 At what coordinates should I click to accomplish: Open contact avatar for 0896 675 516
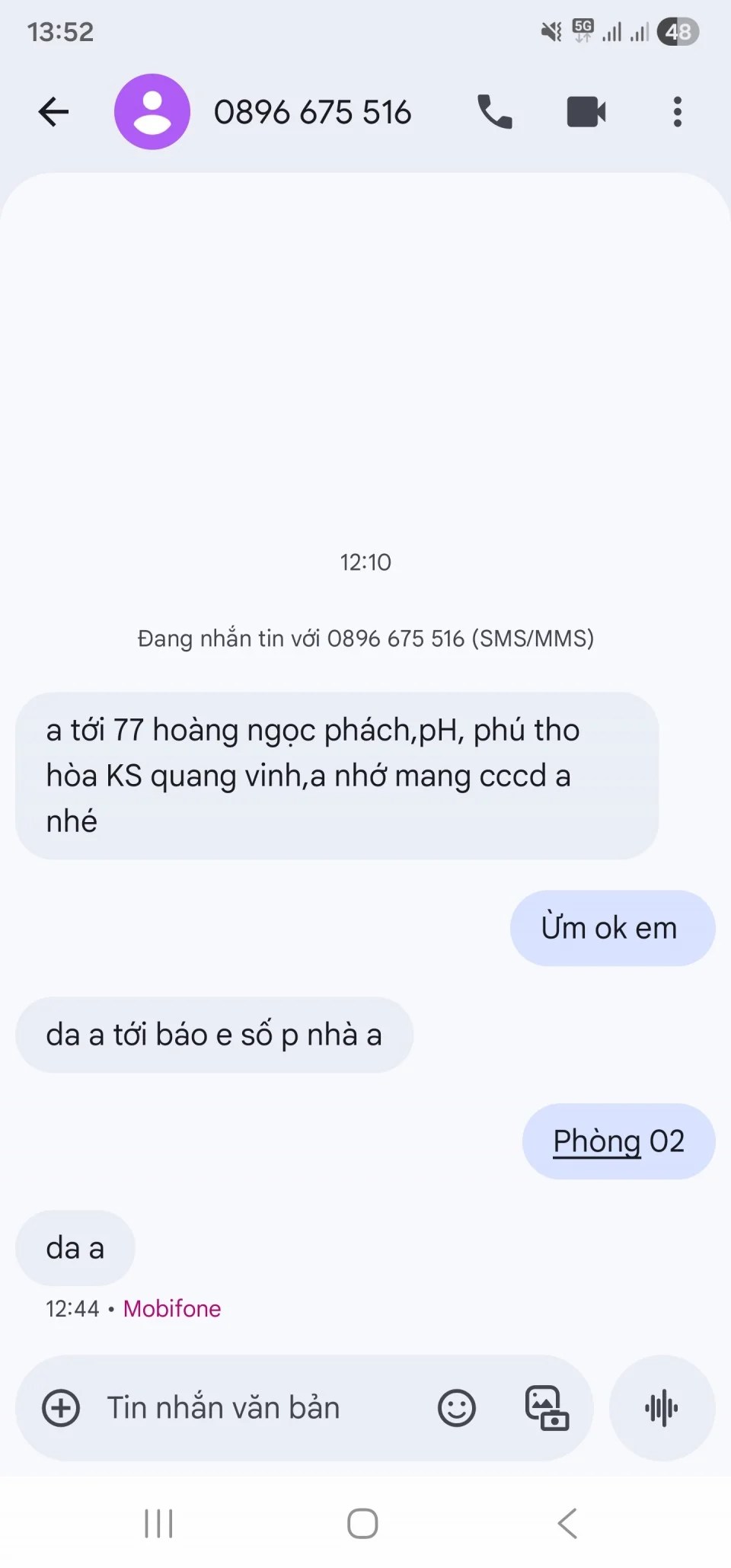pyautogui.click(x=152, y=112)
